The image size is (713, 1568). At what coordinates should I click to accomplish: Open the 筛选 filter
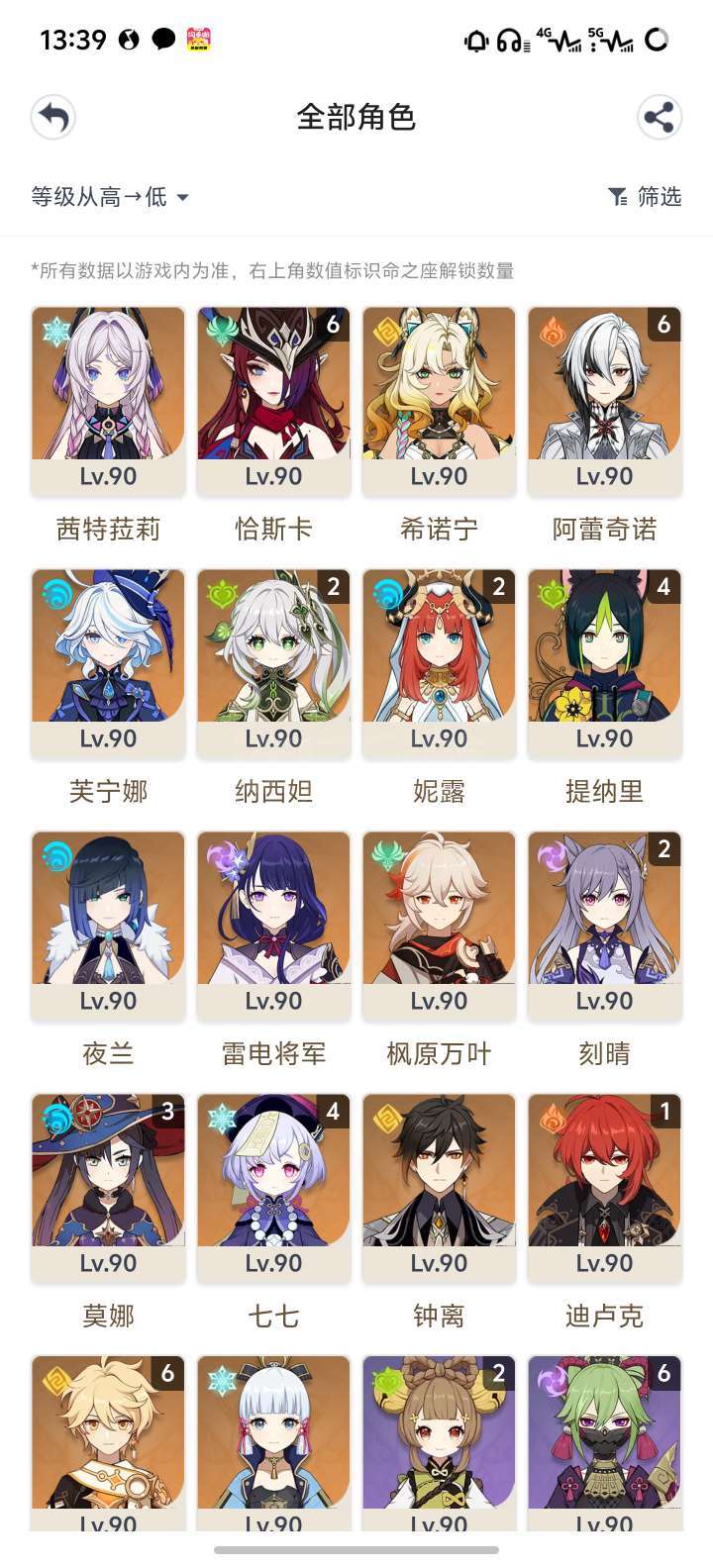645,197
